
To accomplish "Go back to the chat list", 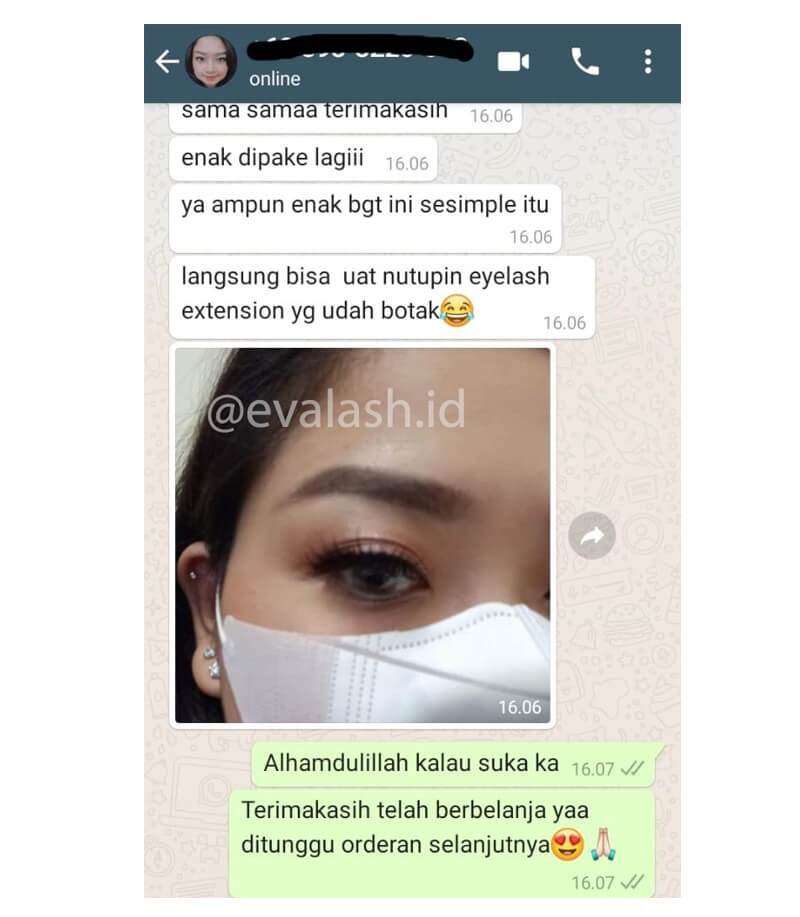I will click(166, 62).
